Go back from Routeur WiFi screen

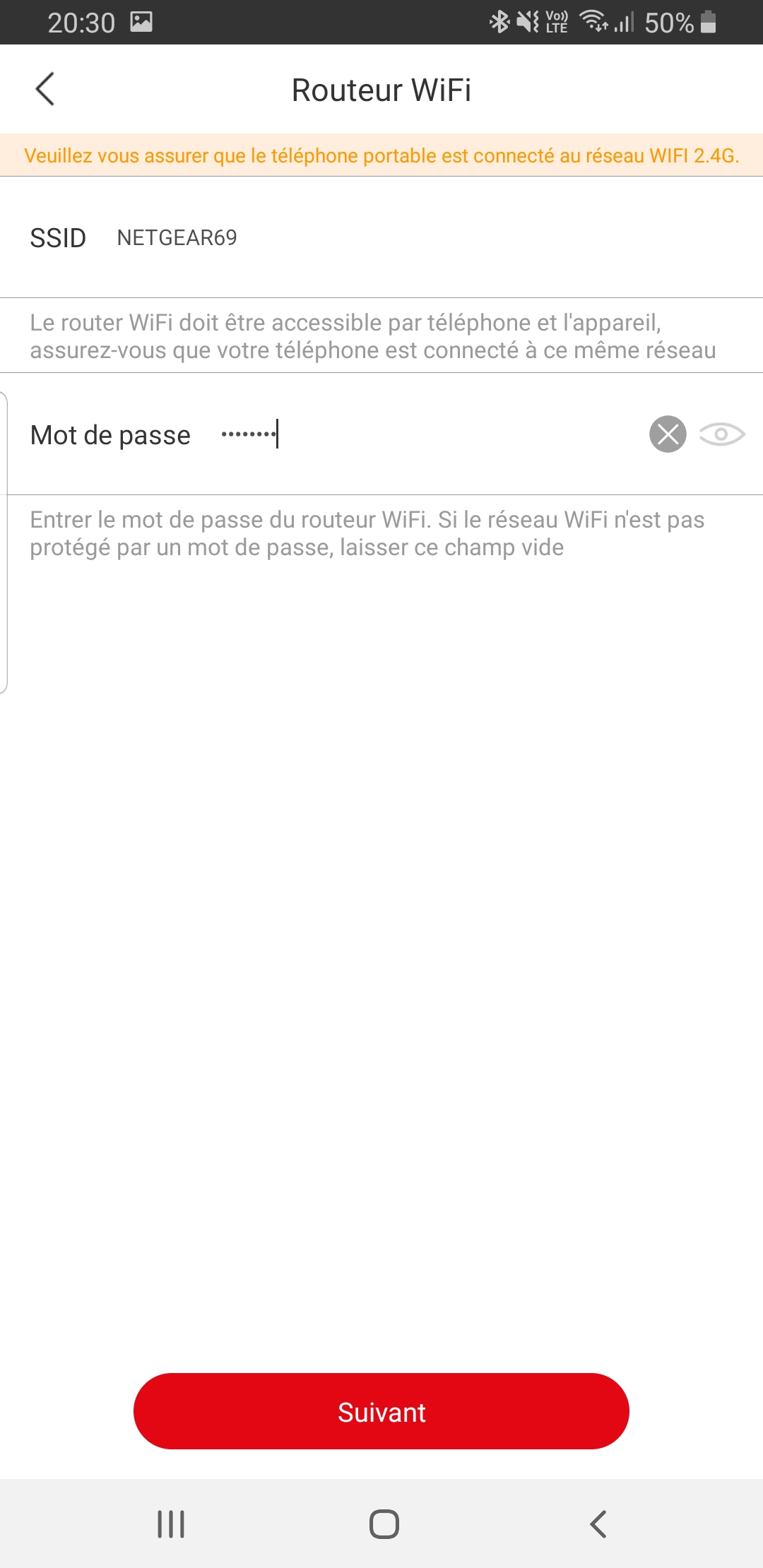45,89
